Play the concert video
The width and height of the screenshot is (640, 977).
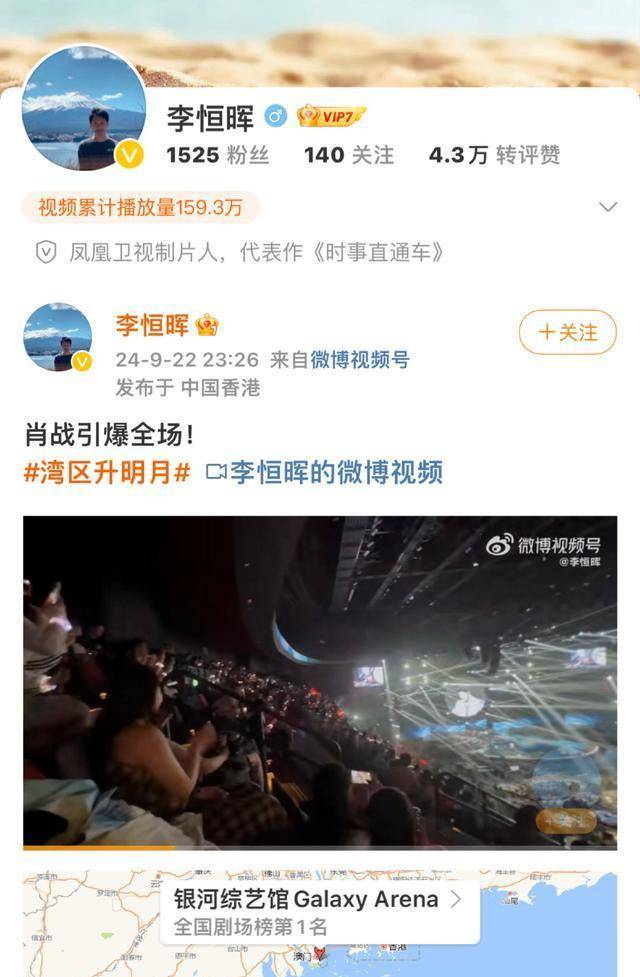pos(320,682)
